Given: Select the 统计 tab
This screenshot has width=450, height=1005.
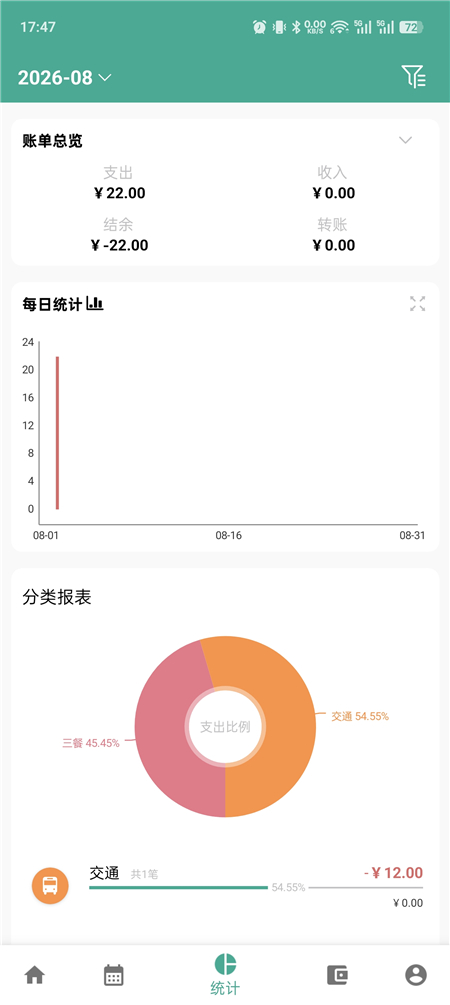Looking at the screenshot, I should click(x=225, y=974).
